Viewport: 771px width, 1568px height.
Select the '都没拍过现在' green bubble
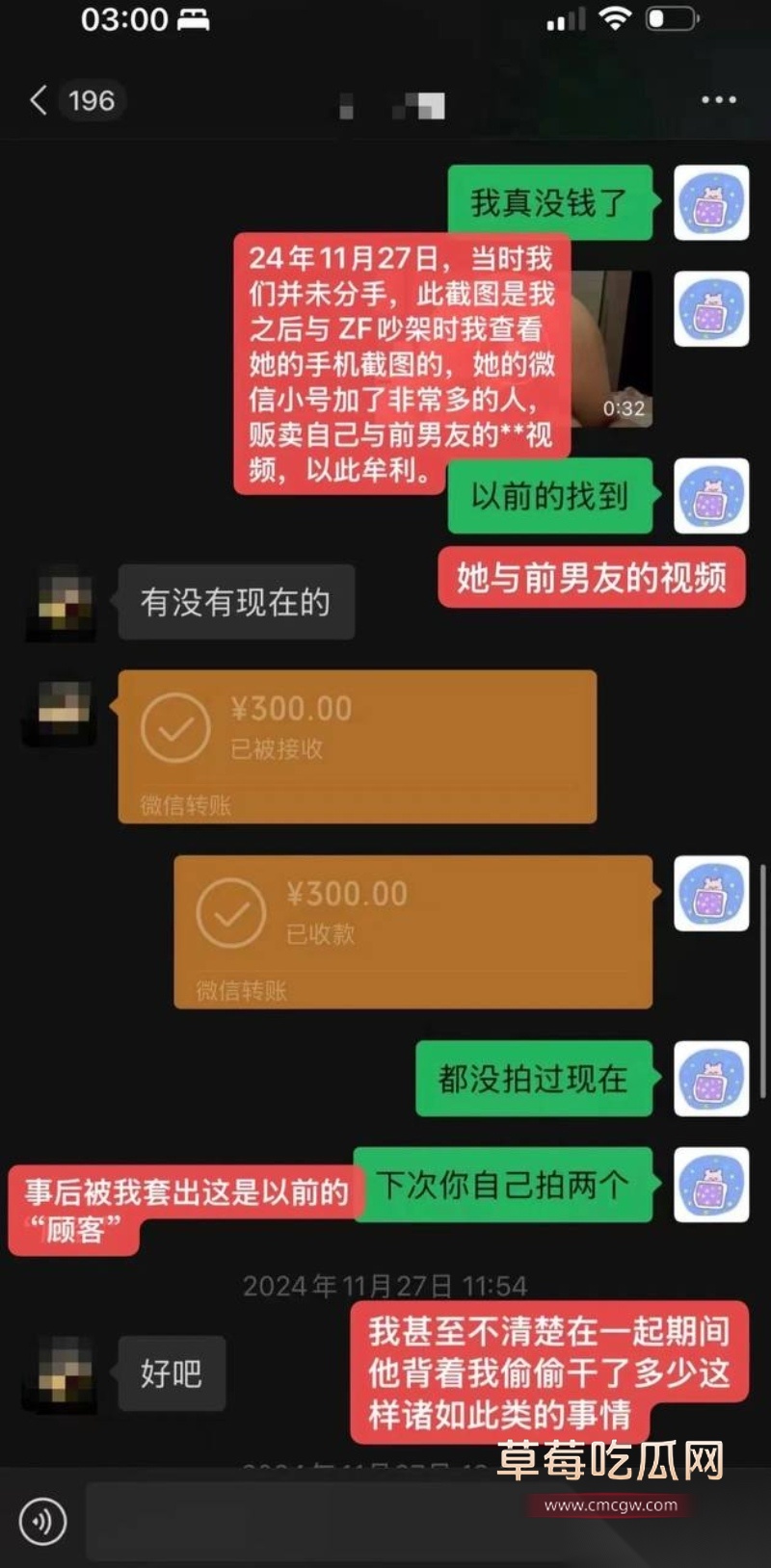click(535, 1080)
